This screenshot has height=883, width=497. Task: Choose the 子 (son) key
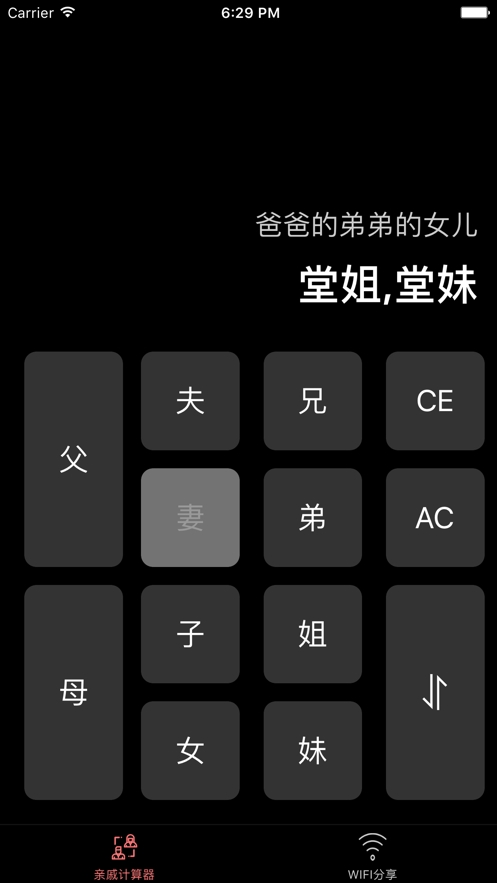[x=190, y=634]
